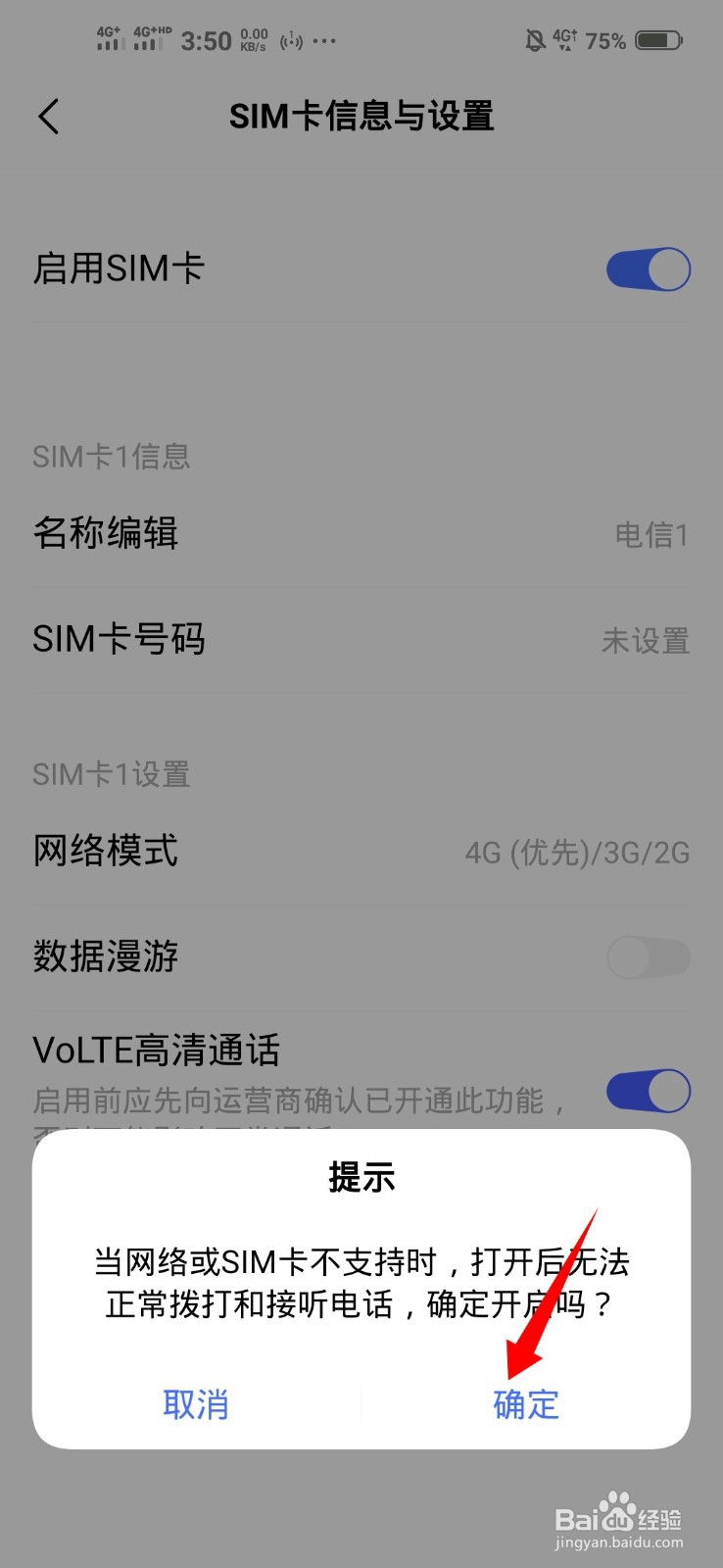The height and width of the screenshot is (1568, 723).
Task: Open the 名称编辑 editor showing 电信1
Action: pos(361,534)
